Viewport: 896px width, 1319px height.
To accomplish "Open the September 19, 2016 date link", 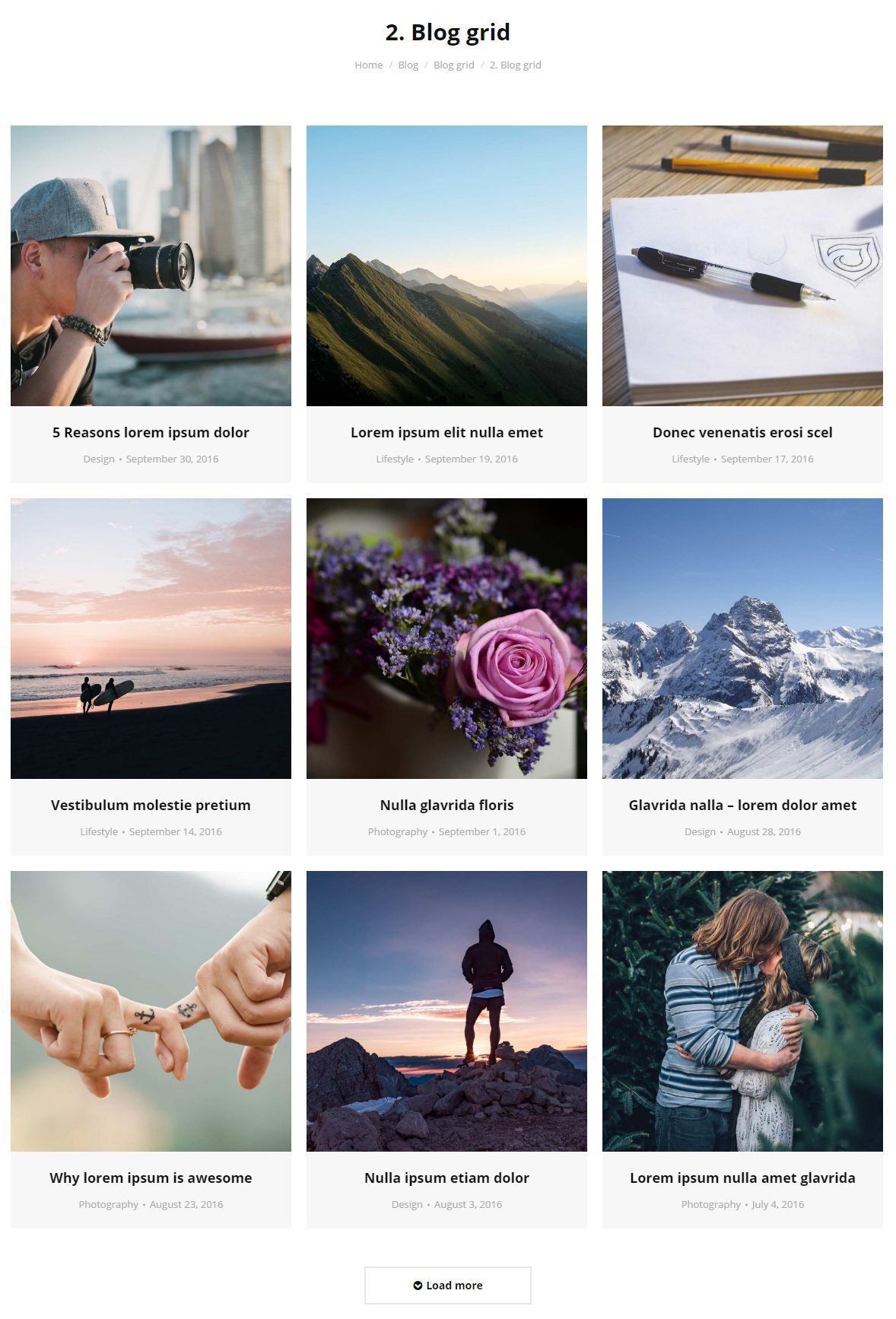I will point(471,459).
